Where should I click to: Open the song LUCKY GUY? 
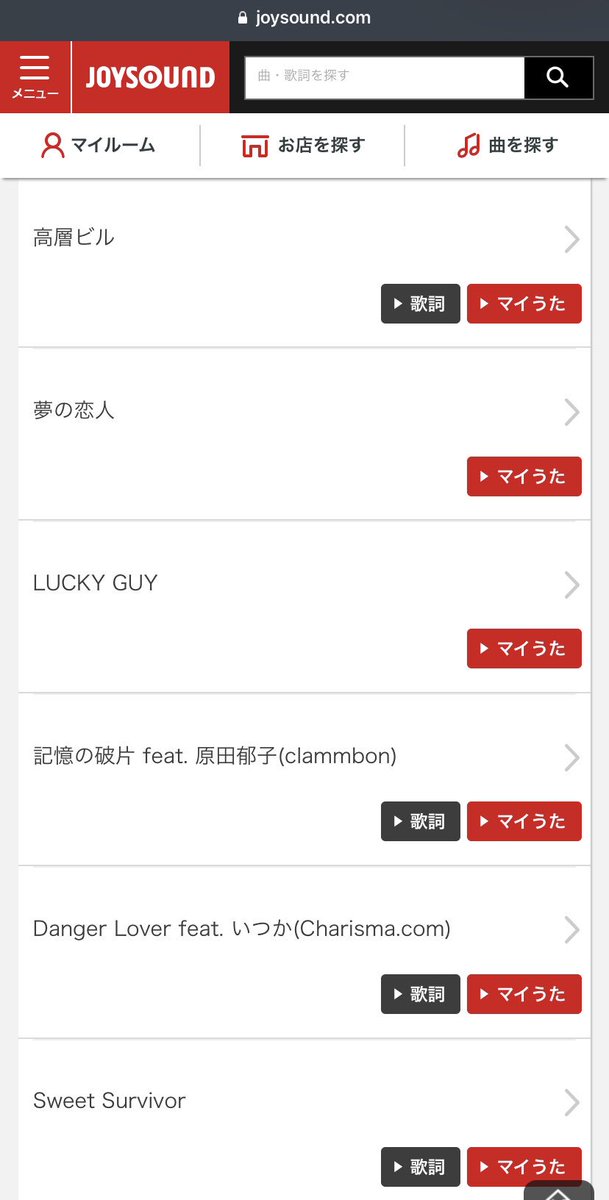coord(304,583)
